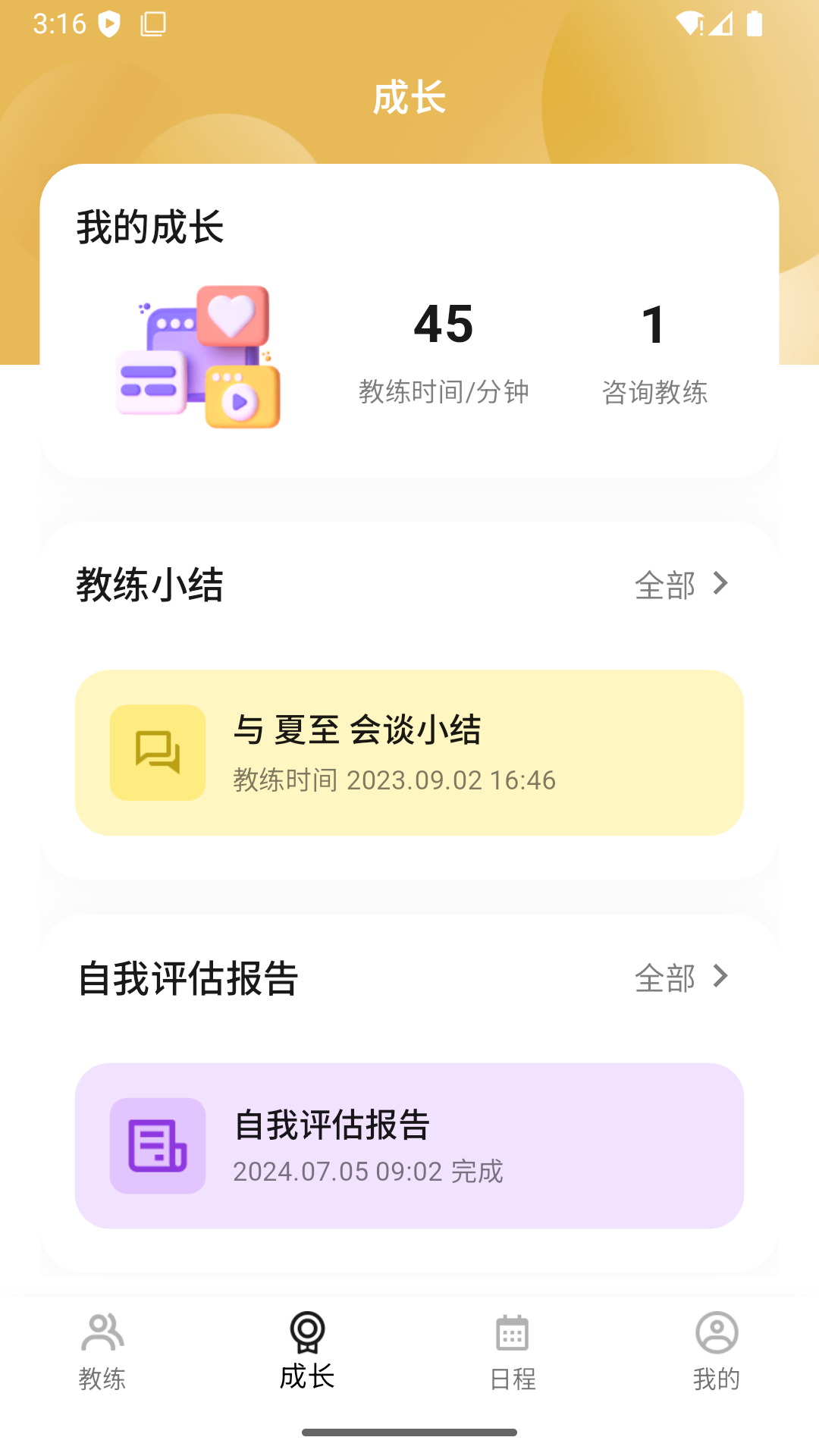This screenshot has height=1456, width=819.
Task: Open 全部 link beside 自我评估报告
Action: click(x=666, y=979)
